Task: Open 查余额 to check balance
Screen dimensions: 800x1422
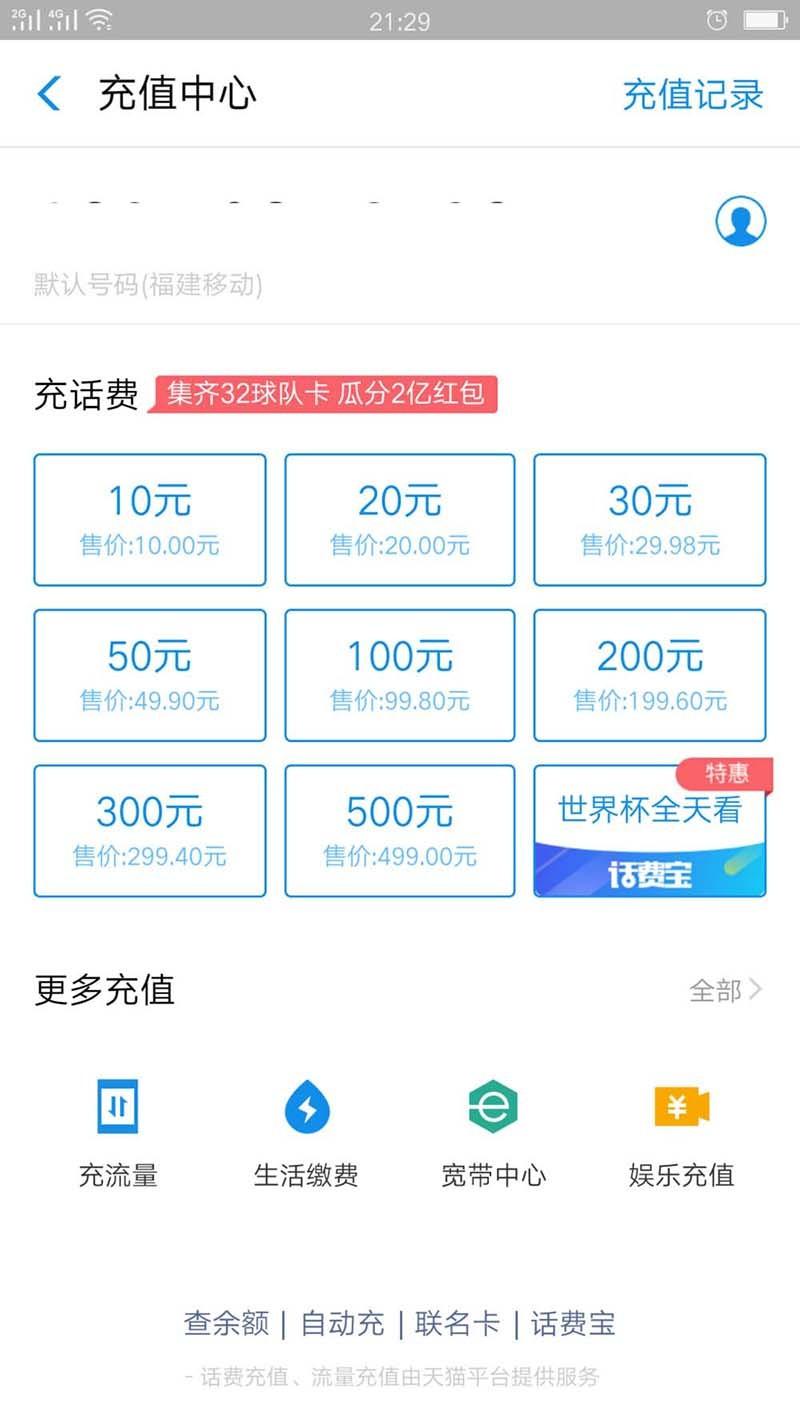Action: pos(225,1322)
